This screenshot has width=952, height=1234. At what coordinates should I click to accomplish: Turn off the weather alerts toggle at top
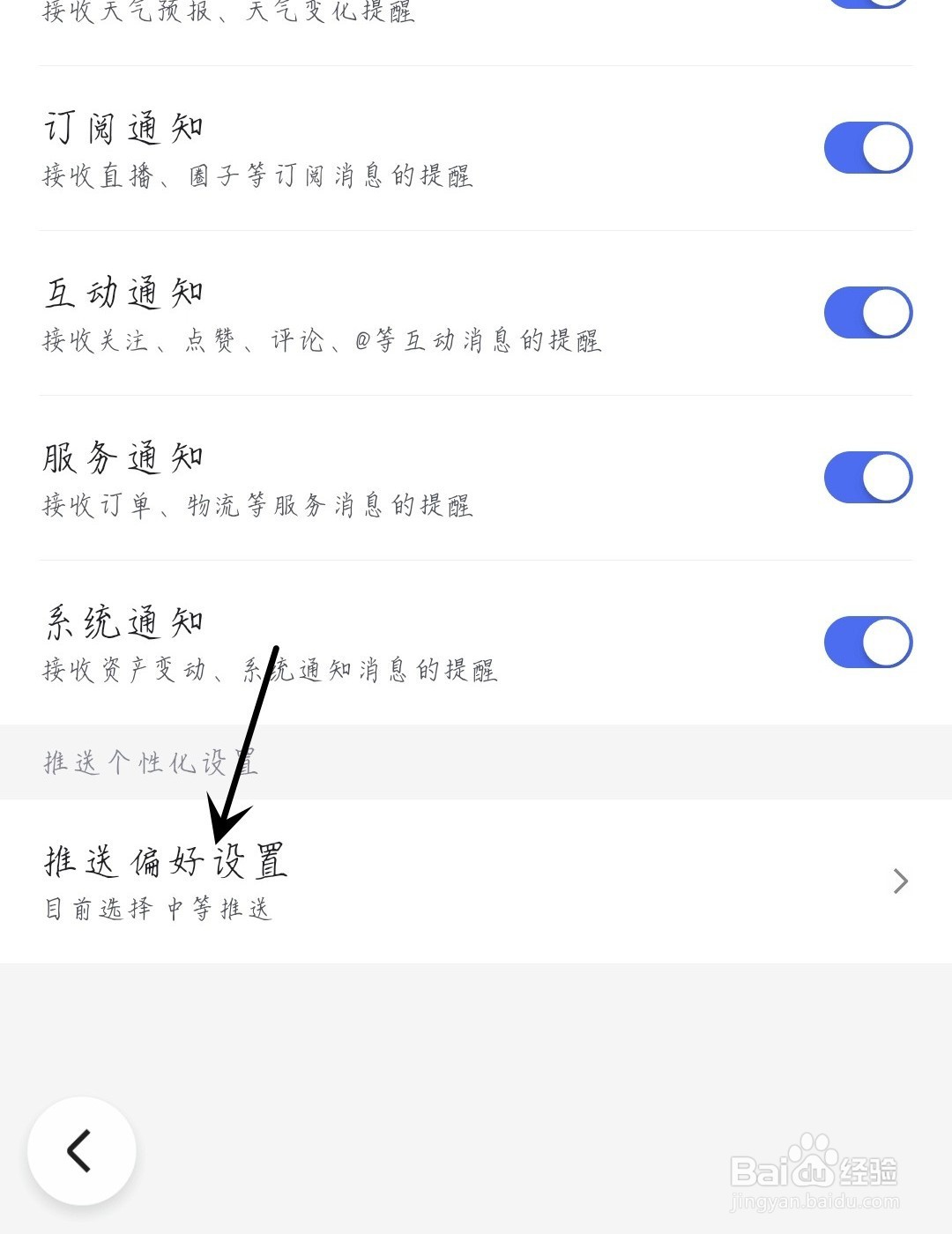coord(868,4)
